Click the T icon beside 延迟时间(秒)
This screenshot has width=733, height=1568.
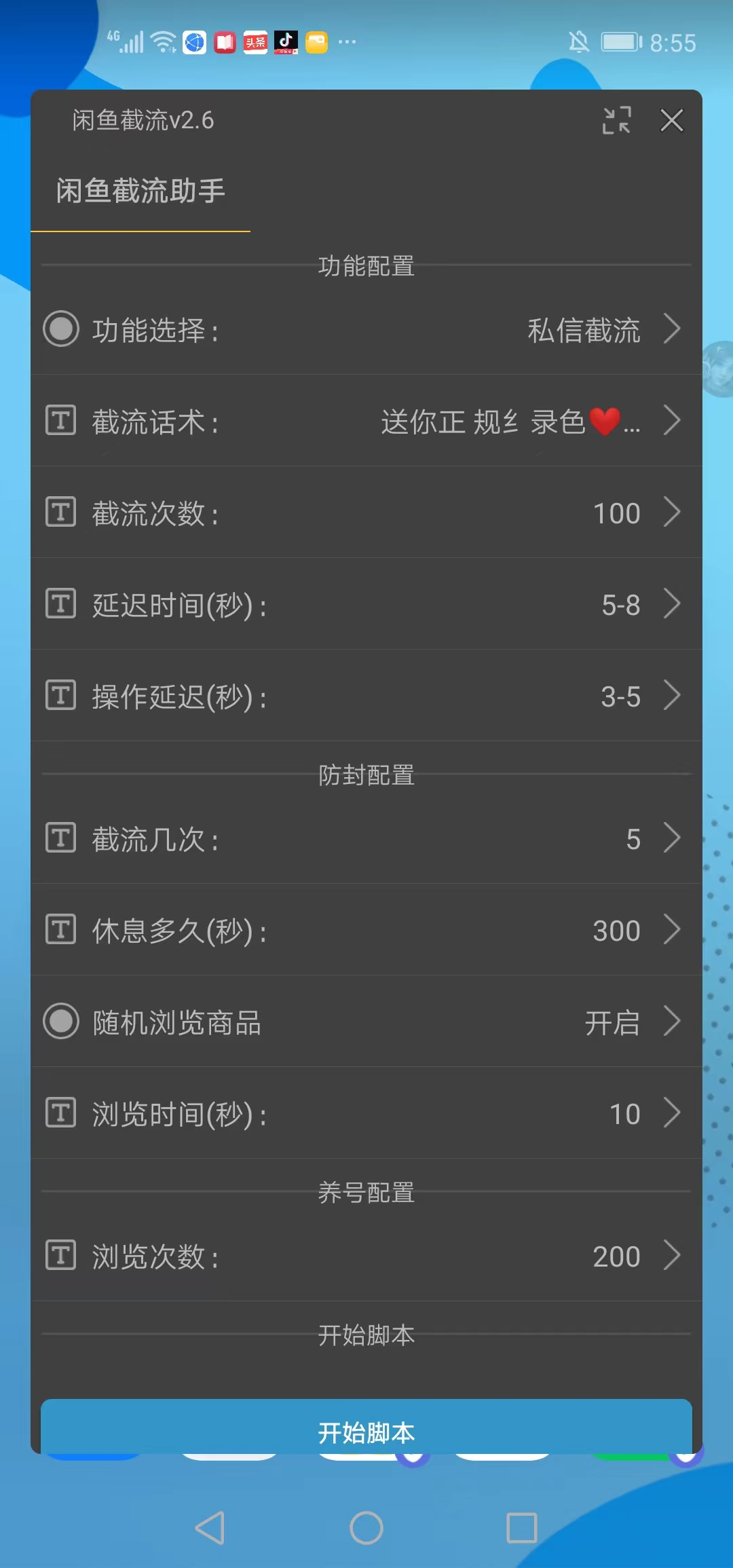point(61,604)
